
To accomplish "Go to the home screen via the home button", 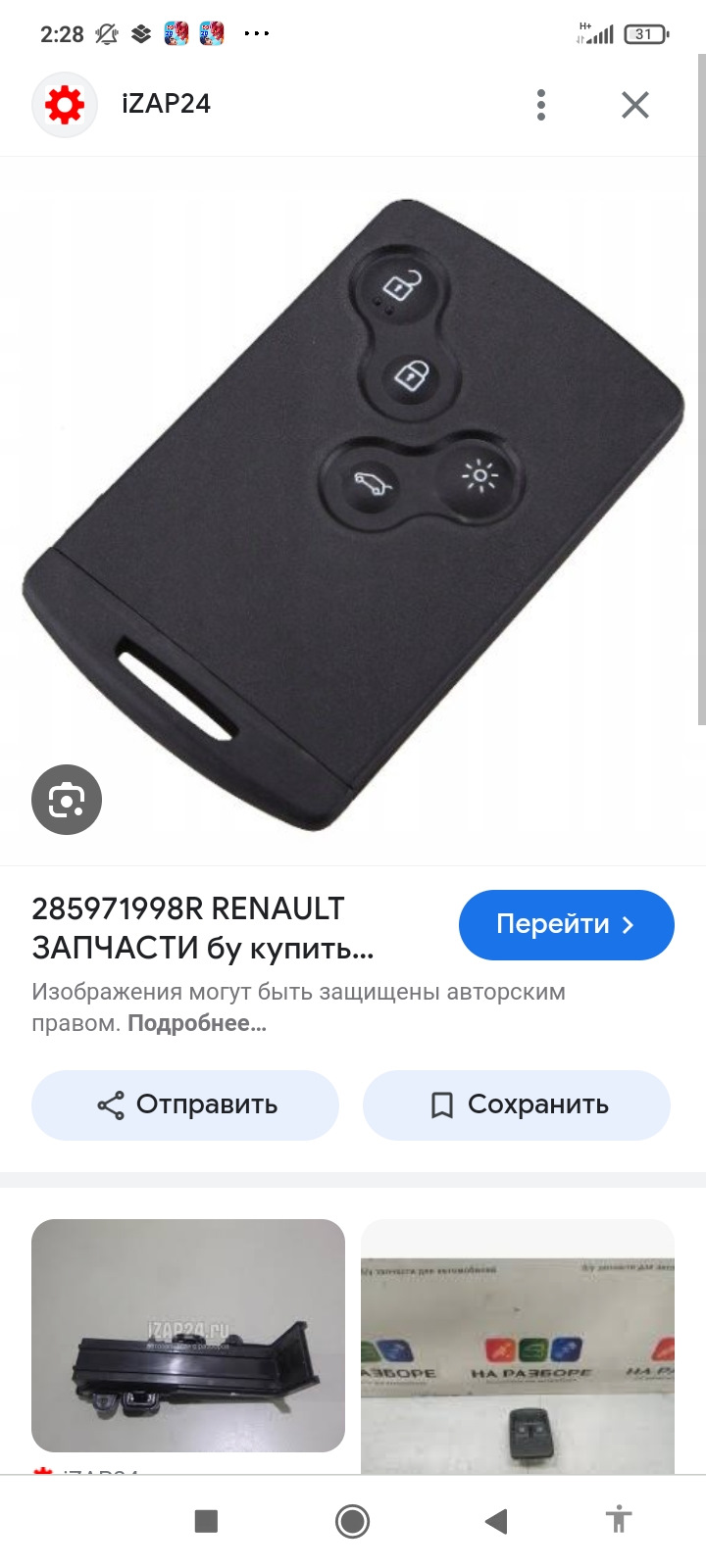I will pos(352,1521).
